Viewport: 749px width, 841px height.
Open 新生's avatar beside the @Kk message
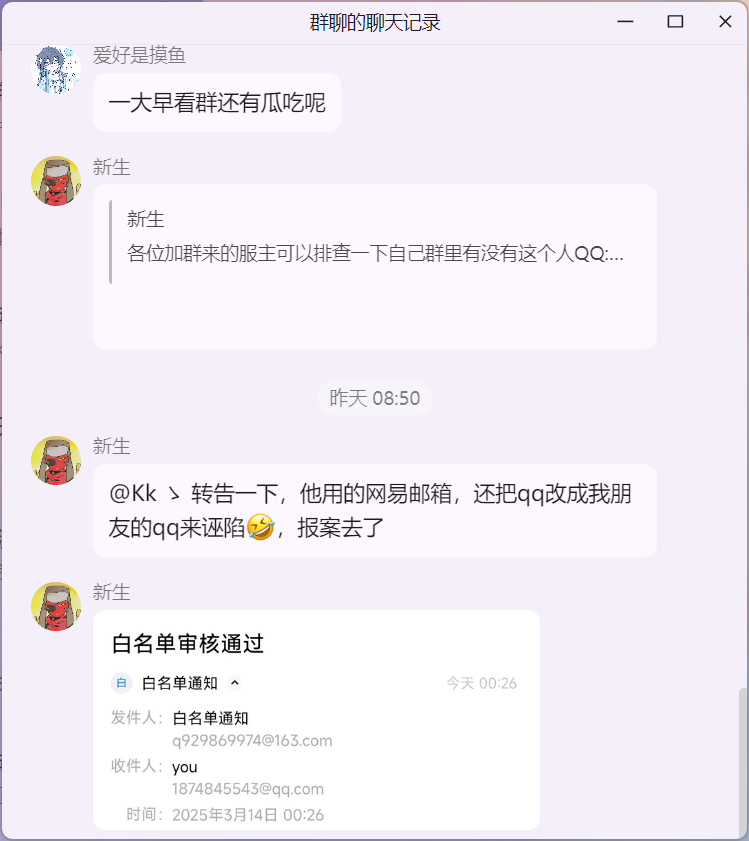[x=56, y=461]
